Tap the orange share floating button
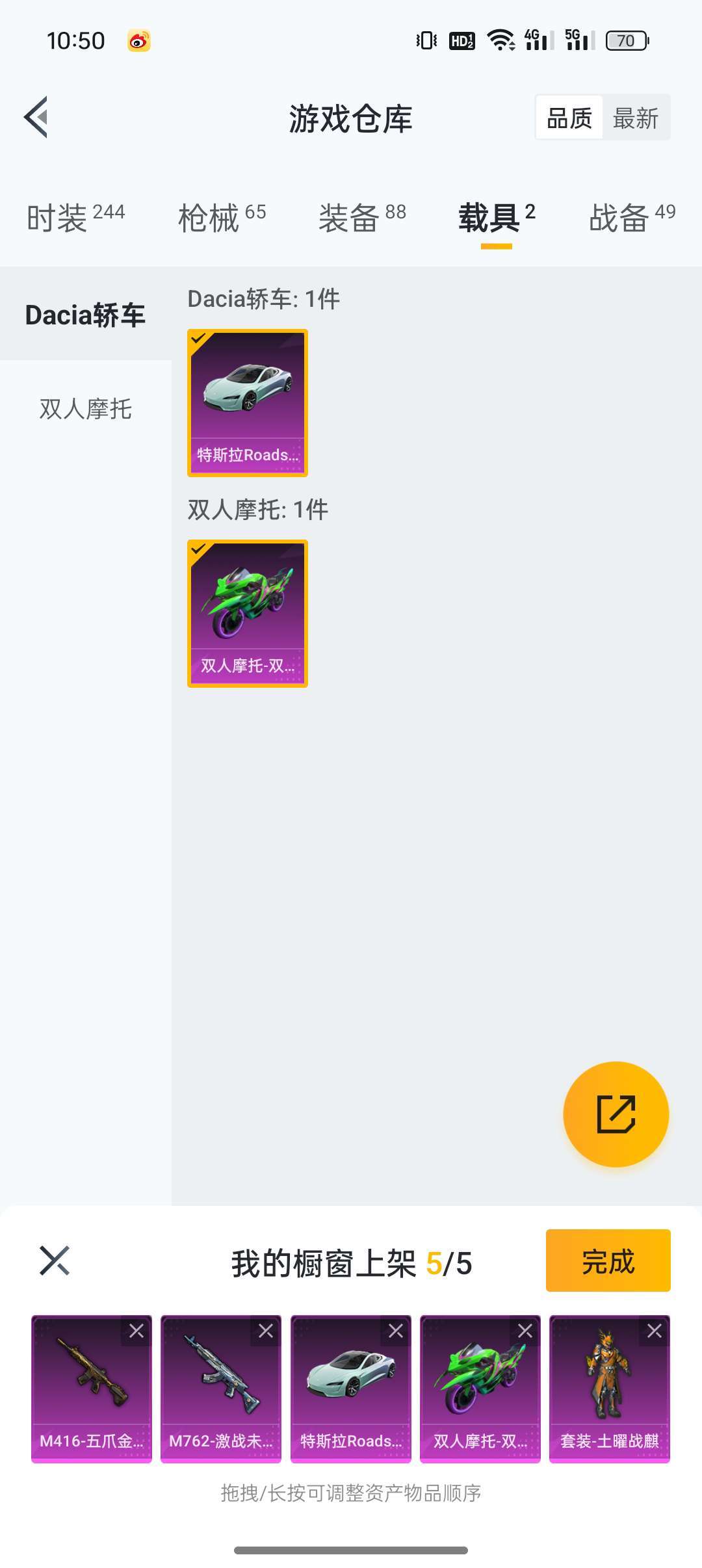Viewport: 702px width, 1568px height. (616, 1114)
